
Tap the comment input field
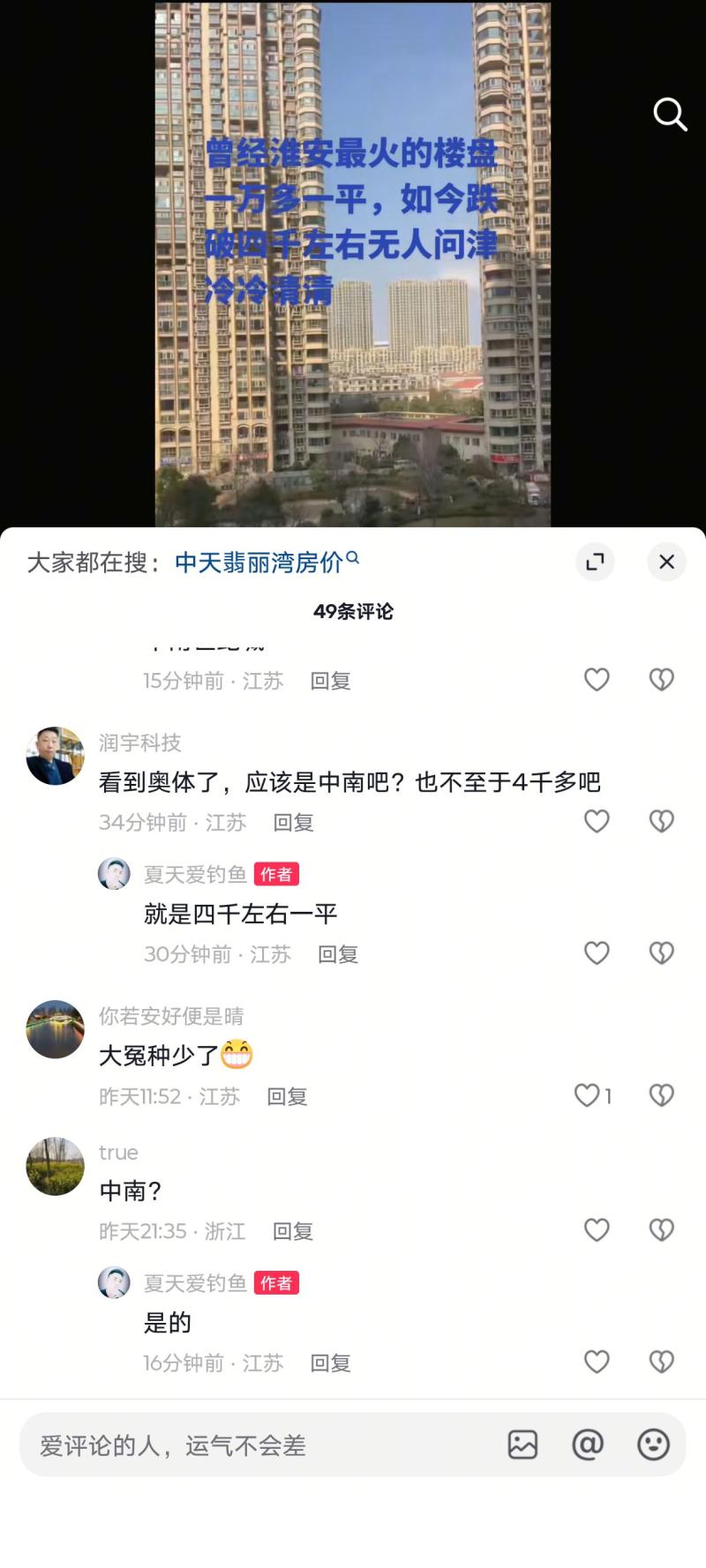(x=256, y=1445)
